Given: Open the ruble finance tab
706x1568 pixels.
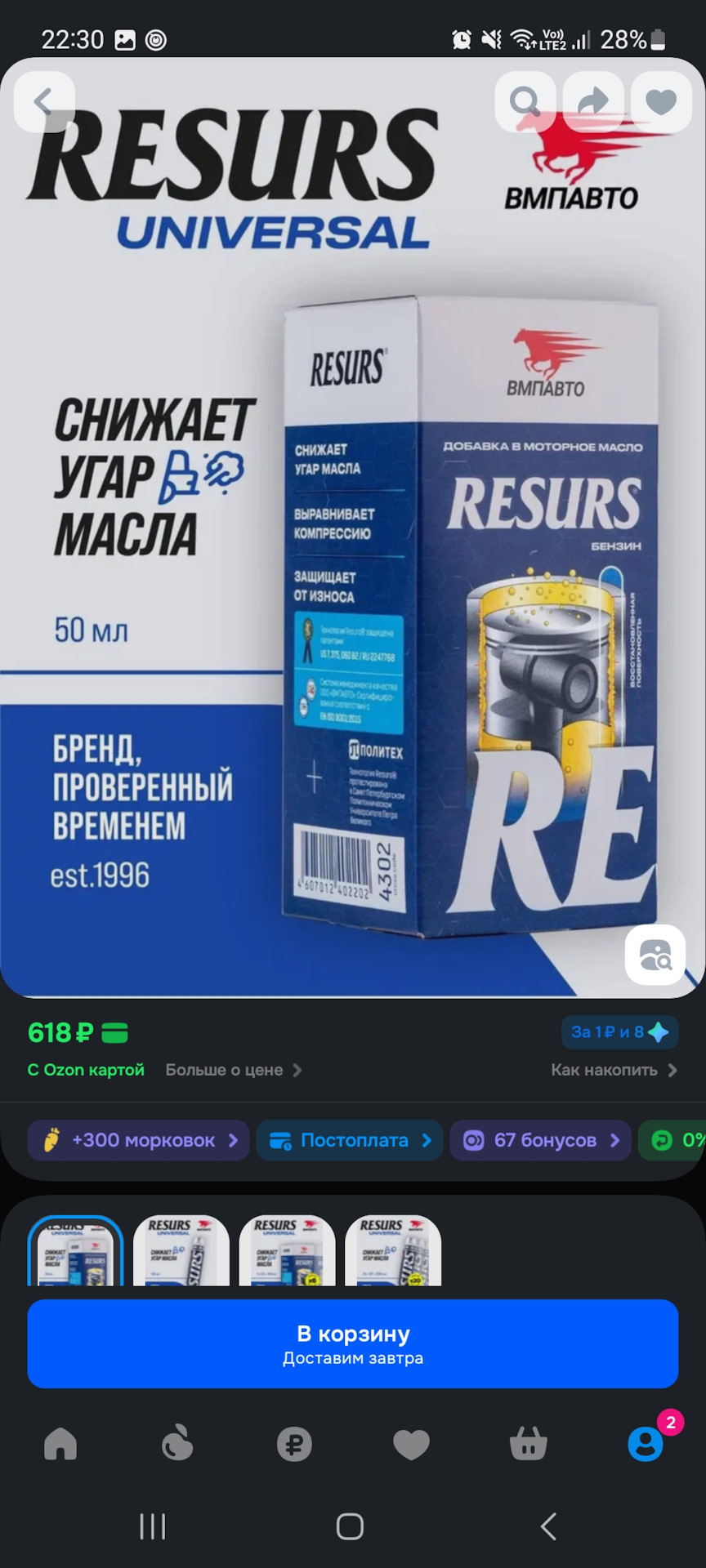Looking at the screenshot, I should (x=294, y=1445).
